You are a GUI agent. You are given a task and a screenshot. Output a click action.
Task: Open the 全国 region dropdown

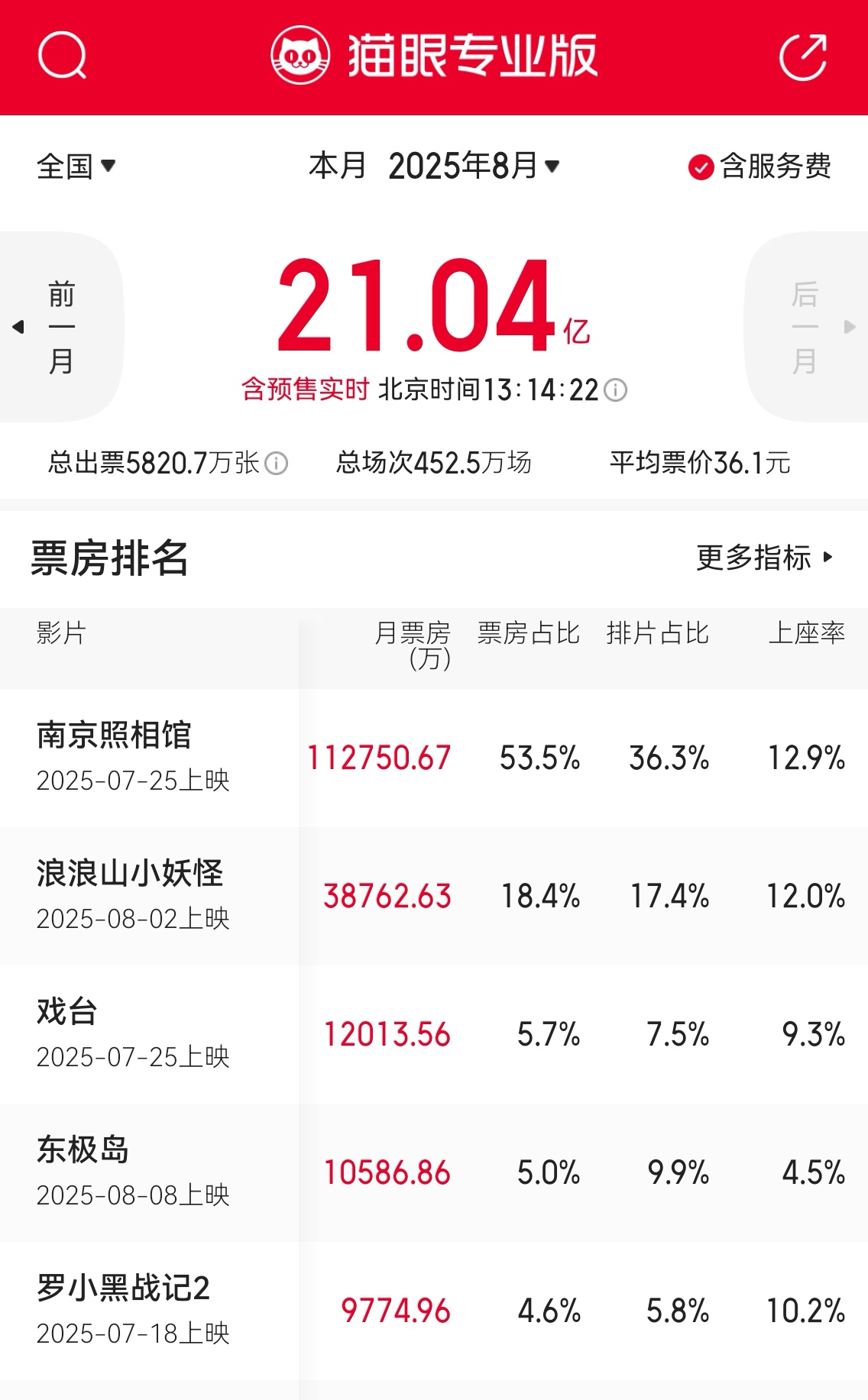click(76, 166)
